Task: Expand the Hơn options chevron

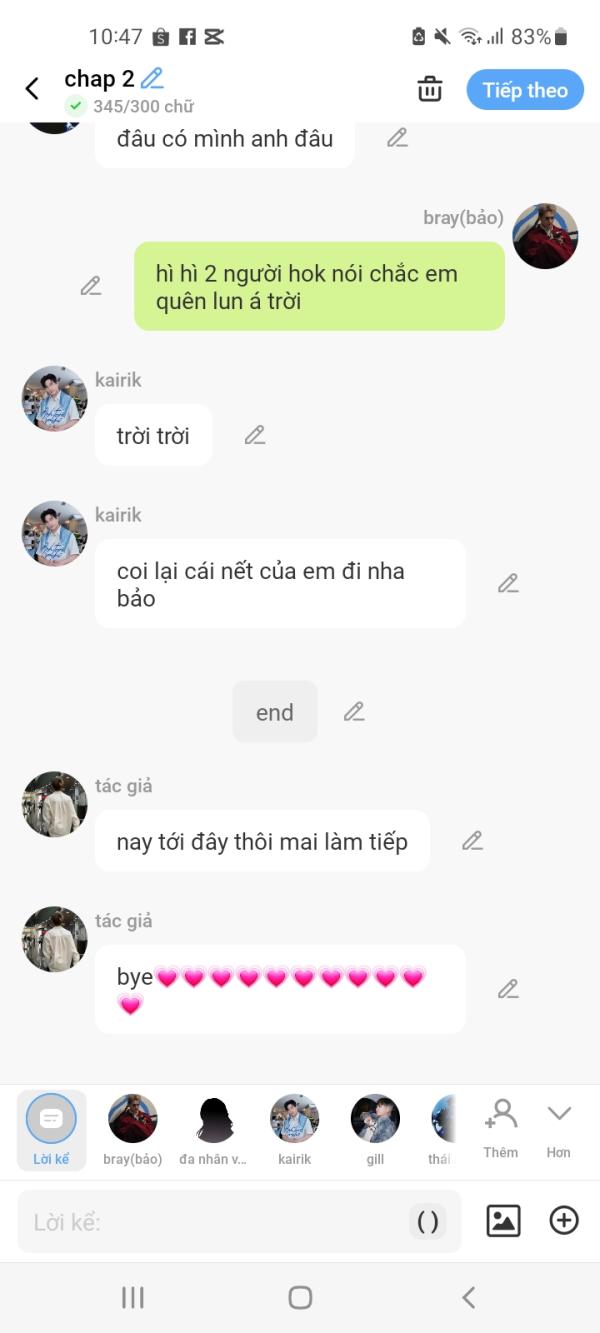Action: [x=558, y=1129]
